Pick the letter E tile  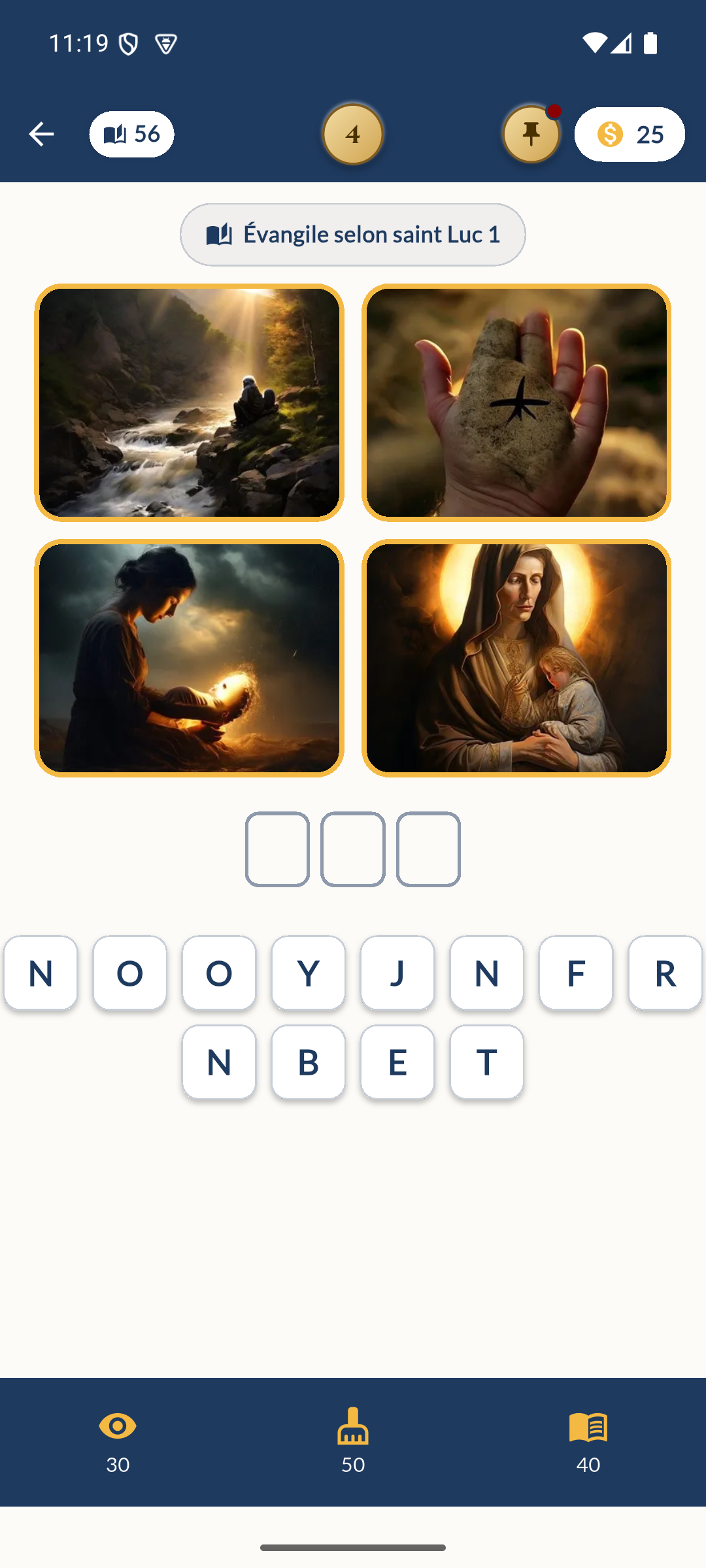click(x=397, y=1062)
